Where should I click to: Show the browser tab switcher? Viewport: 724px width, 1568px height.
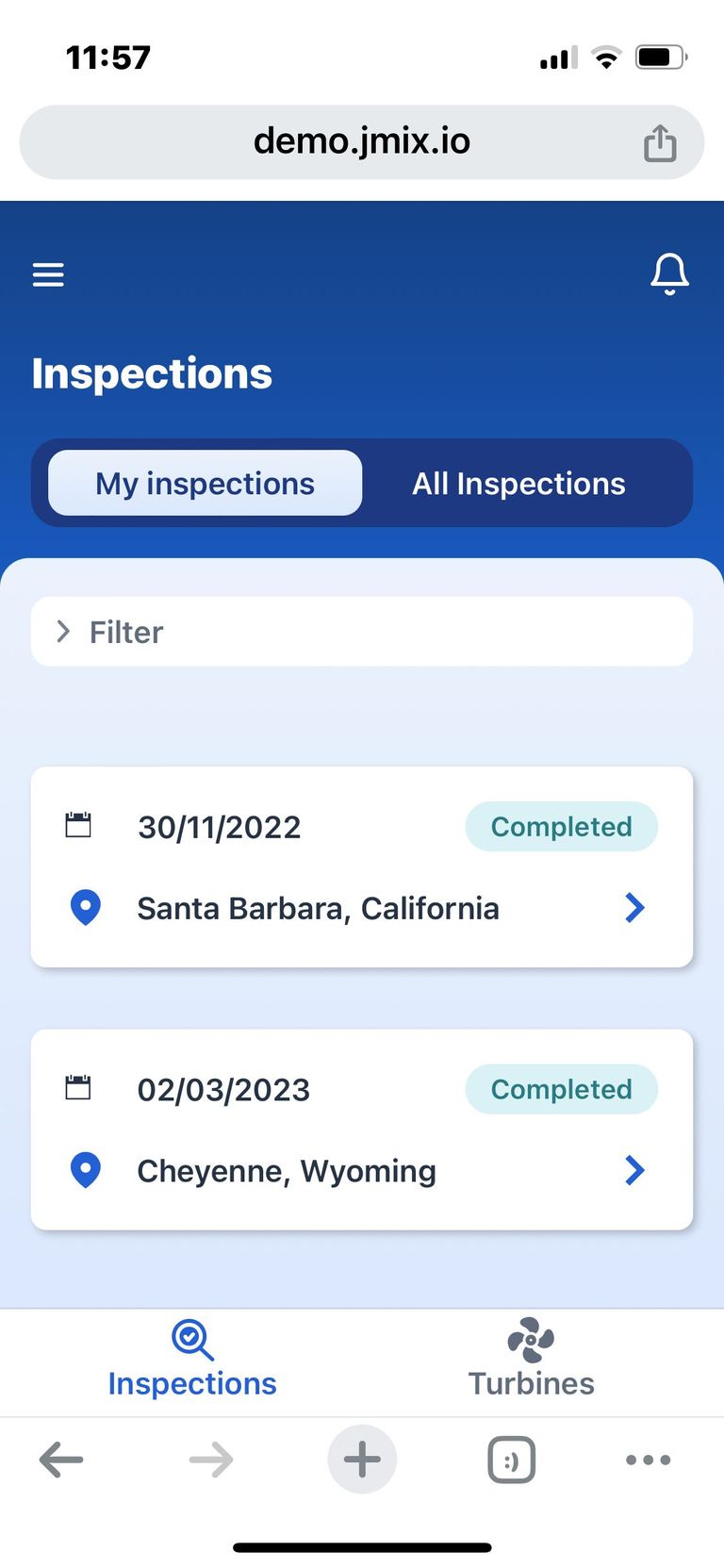click(511, 1460)
